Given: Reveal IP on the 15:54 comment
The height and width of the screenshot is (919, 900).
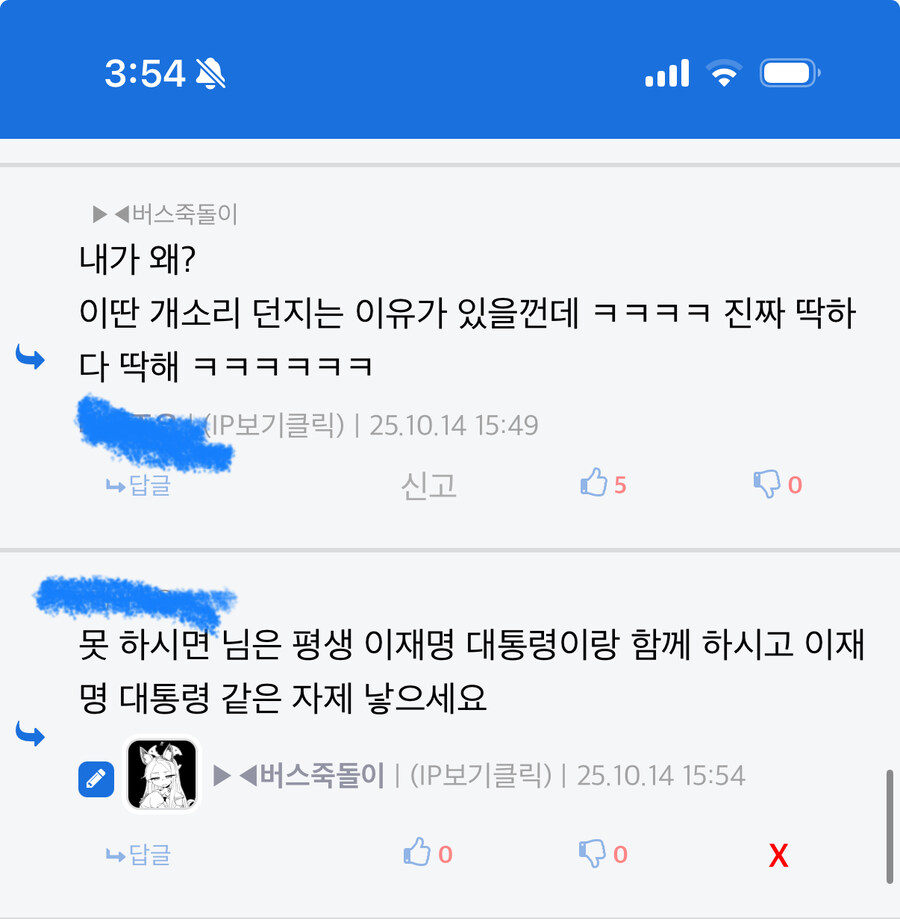Looking at the screenshot, I should click(481, 775).
